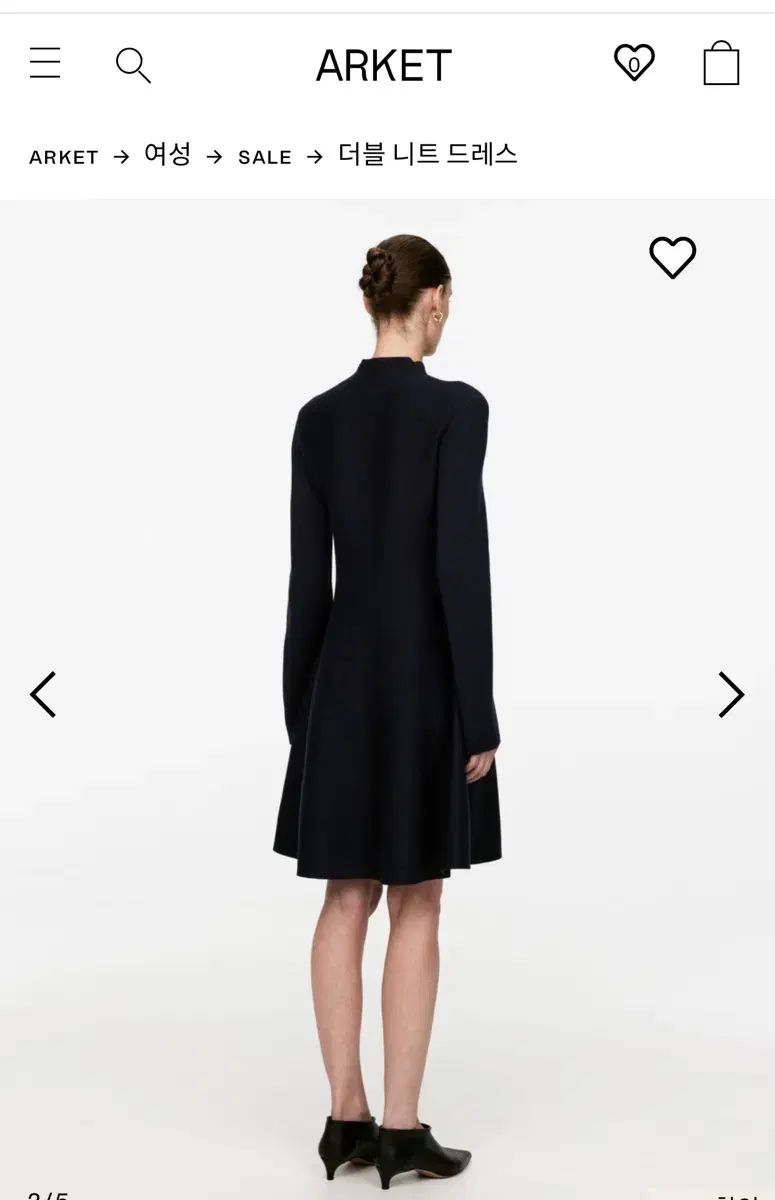Open the SALE breadcrumb link
Image resolution: width=775 pixels, height=1200 pixels.
(265, 157)
